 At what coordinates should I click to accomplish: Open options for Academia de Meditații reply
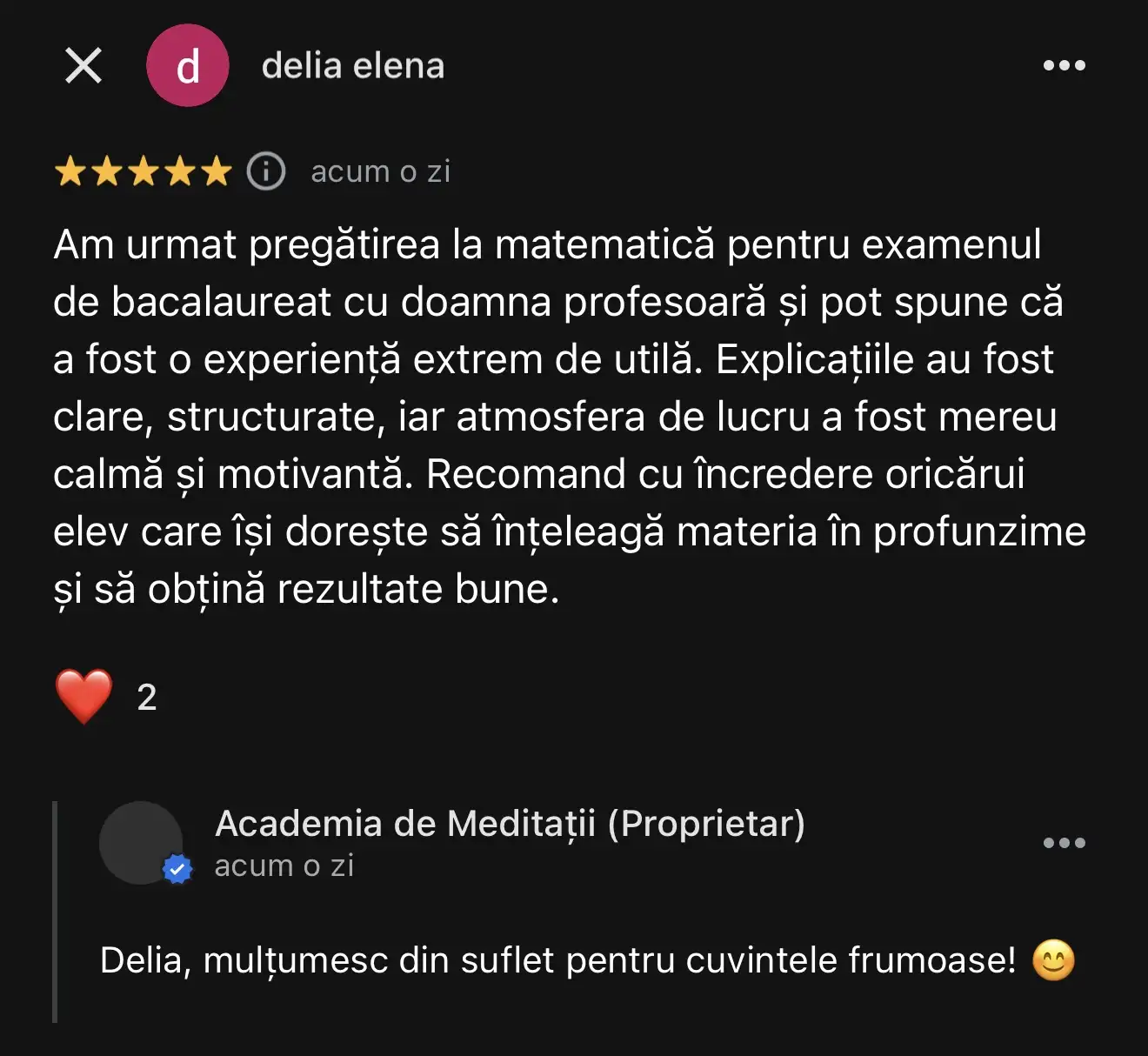point(1064,843)
